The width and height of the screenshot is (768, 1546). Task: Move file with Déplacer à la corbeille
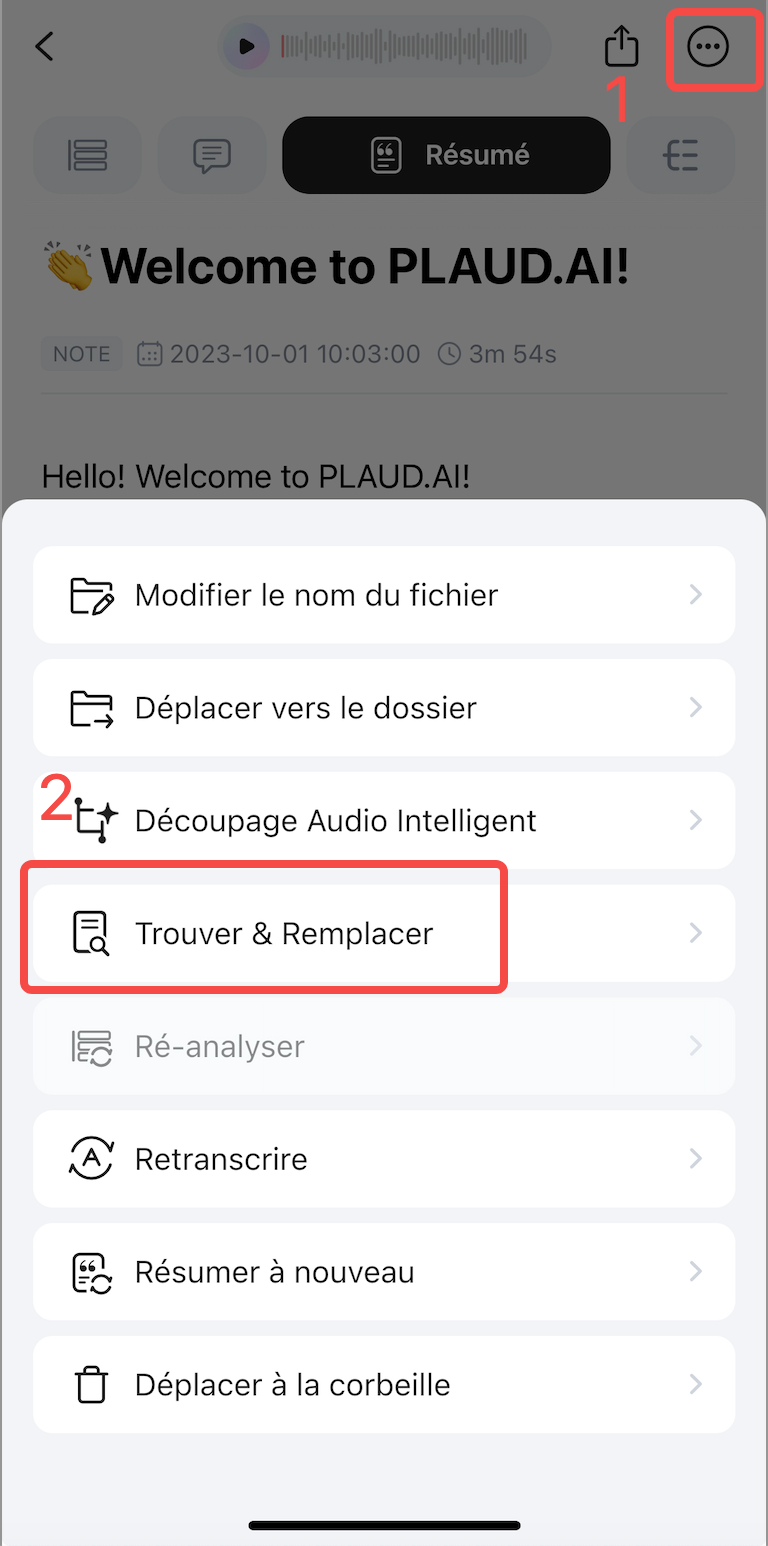pos(384,1386)
